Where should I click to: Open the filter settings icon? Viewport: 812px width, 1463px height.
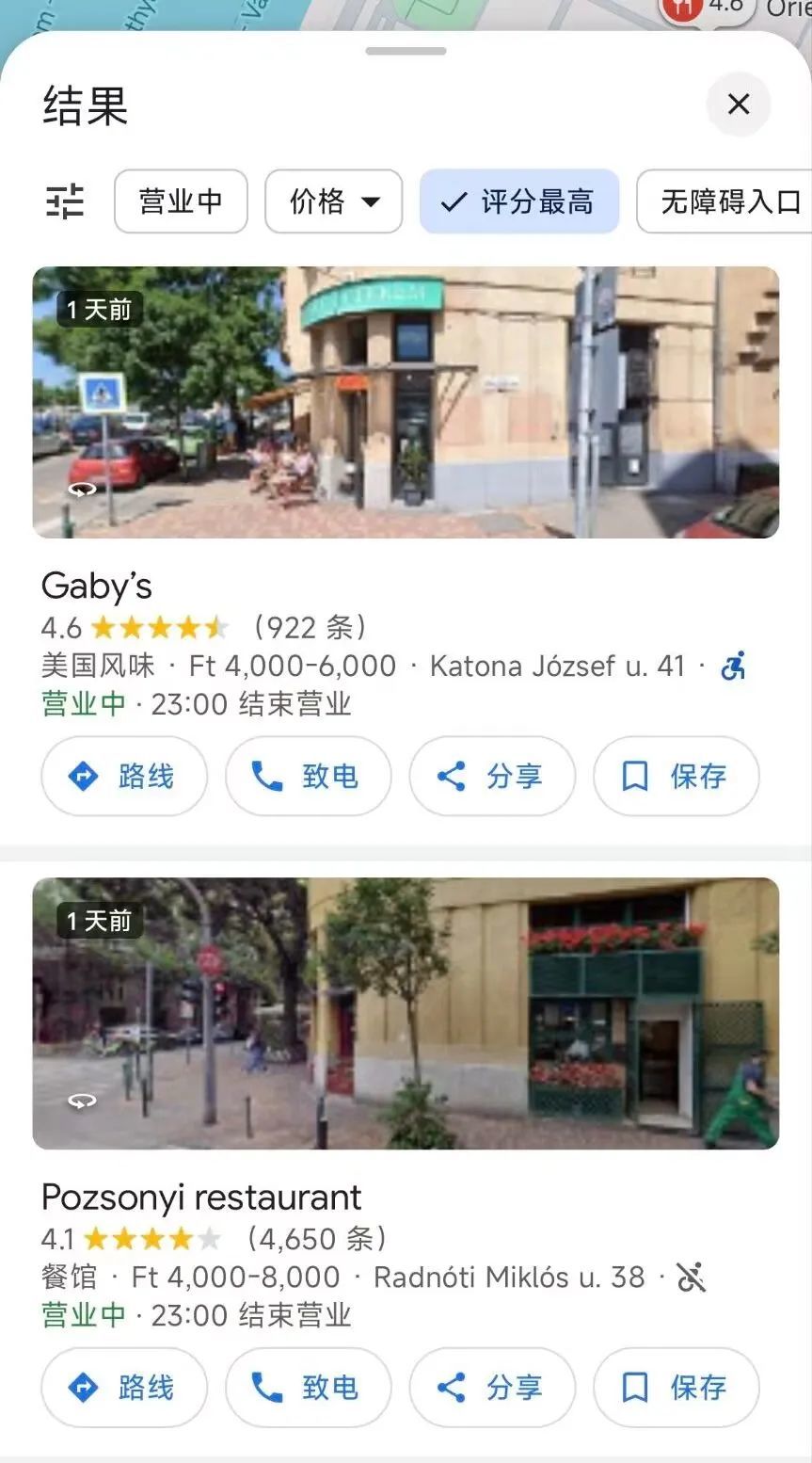(x=65, y=201)
